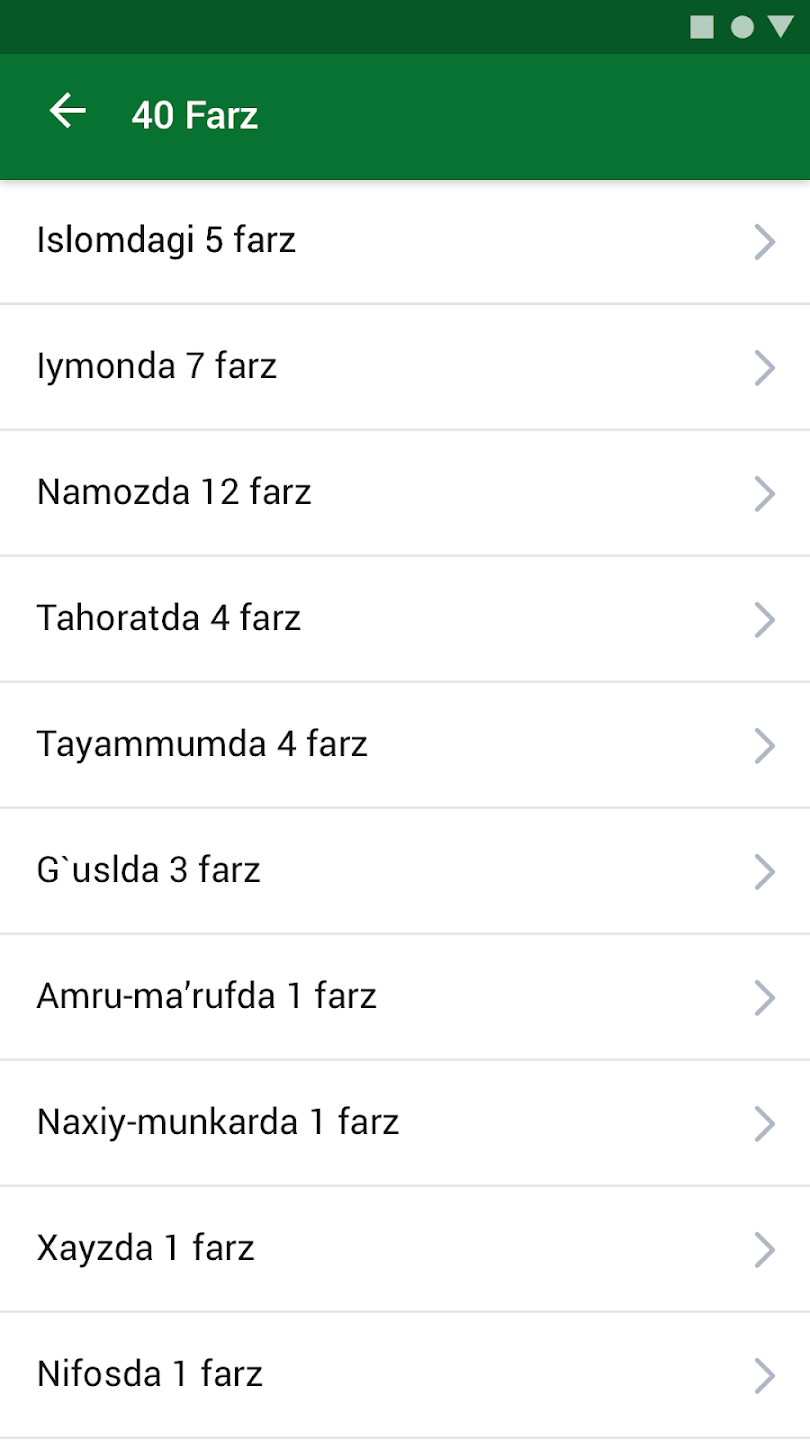Select Naxiy-munkarda 1 farz
The image size is (810, 1440).
point(404,1123)
